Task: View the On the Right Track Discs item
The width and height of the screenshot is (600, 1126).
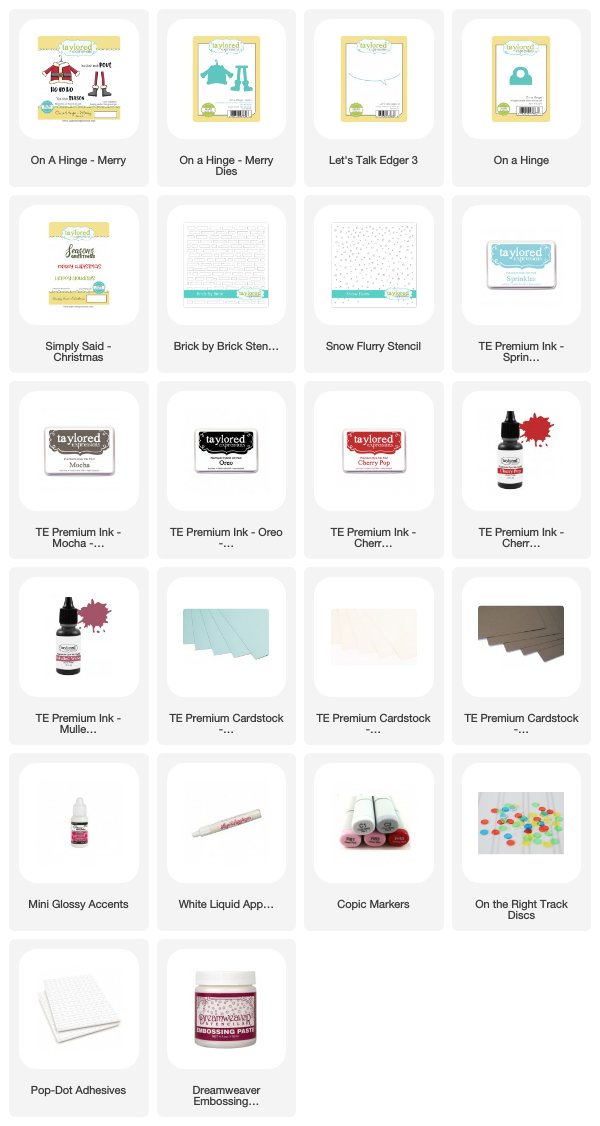Action: (x=521, y=842)
